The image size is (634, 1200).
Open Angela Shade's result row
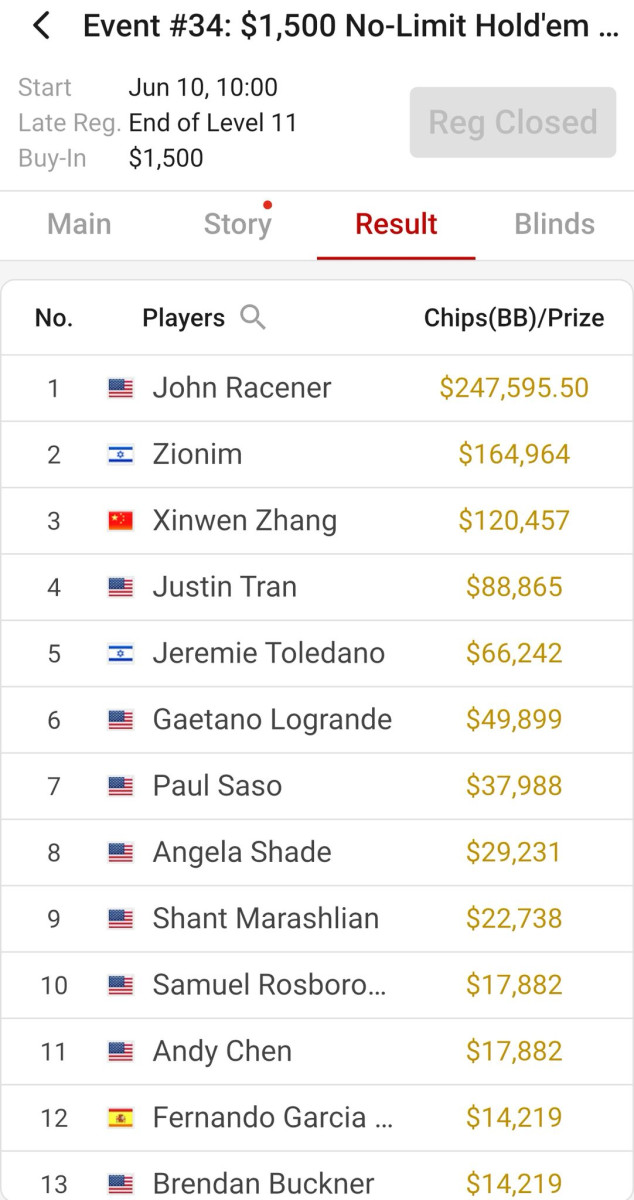317,852
